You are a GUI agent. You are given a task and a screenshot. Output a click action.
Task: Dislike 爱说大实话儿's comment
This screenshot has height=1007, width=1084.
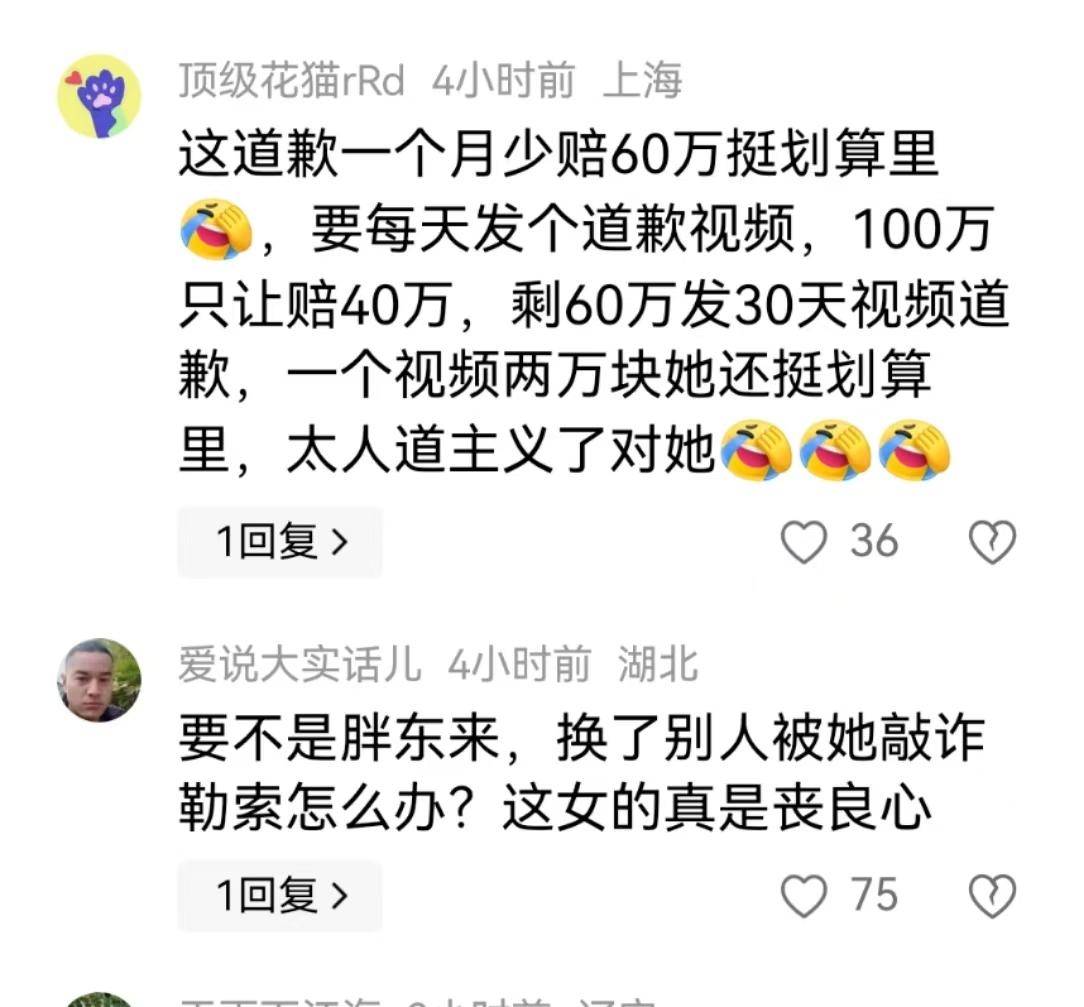992,896
